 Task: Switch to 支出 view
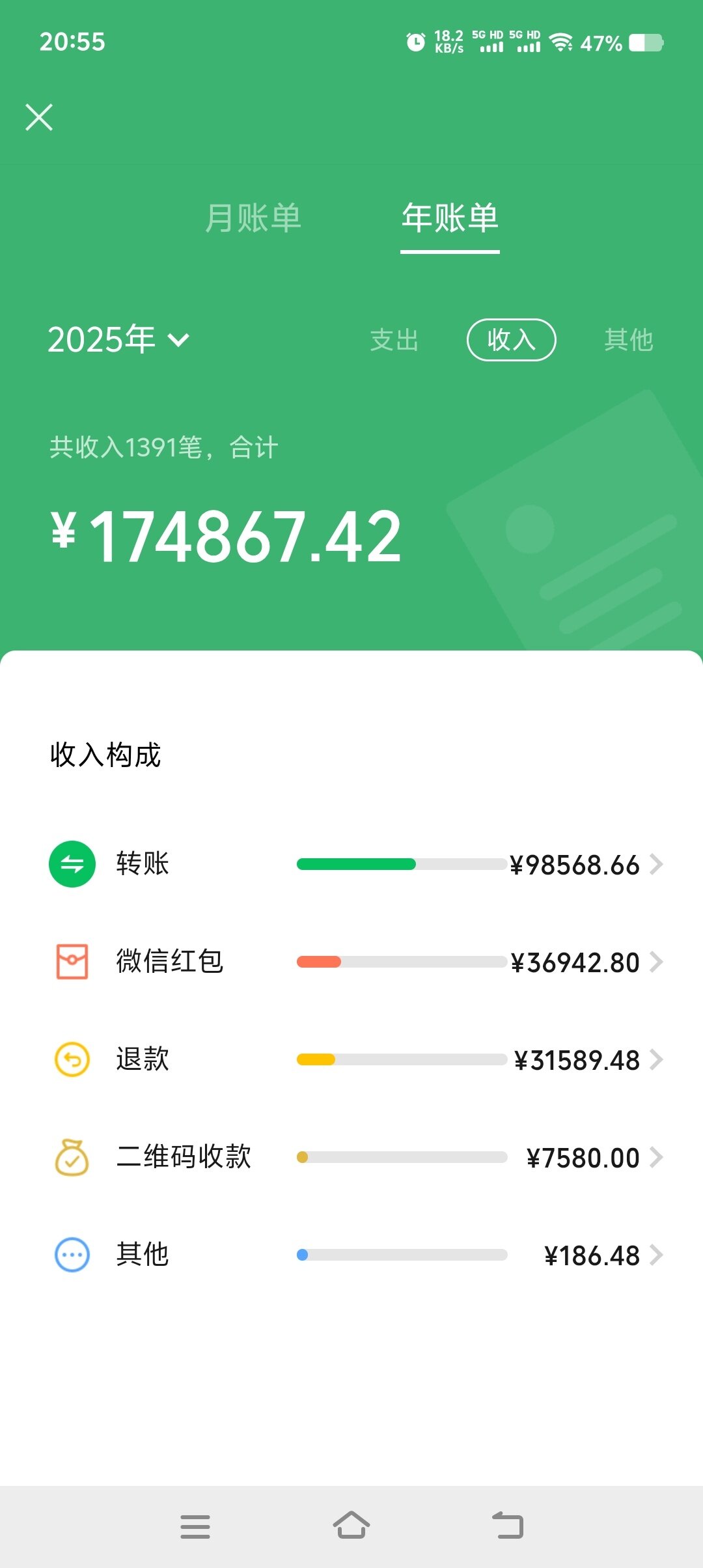pyautogui.click(x=394, y=340)
